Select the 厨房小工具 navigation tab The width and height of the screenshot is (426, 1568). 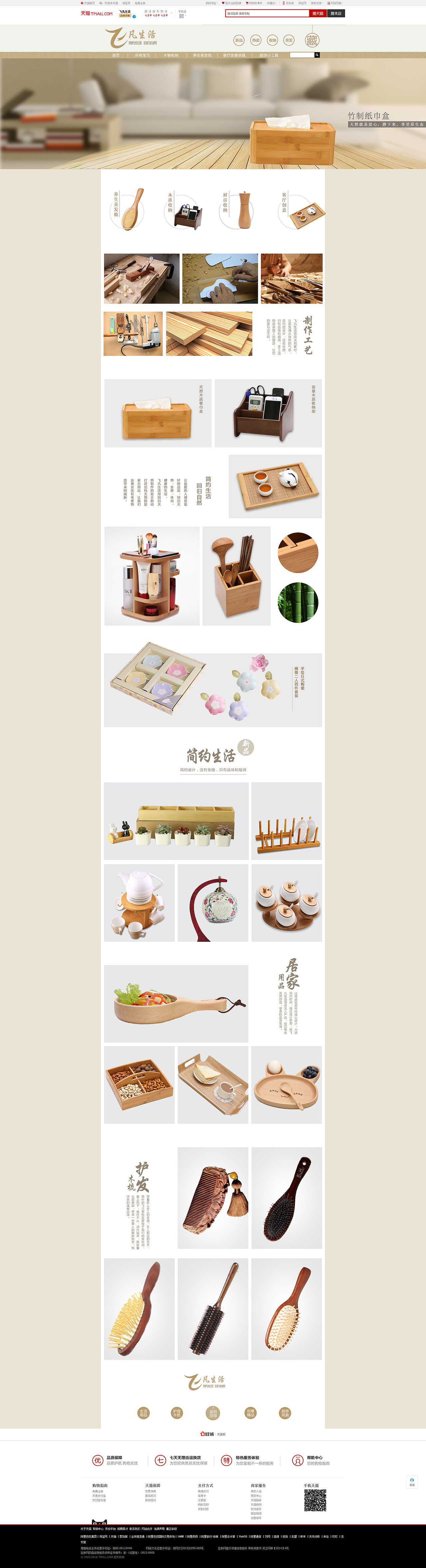click(269, 56)
